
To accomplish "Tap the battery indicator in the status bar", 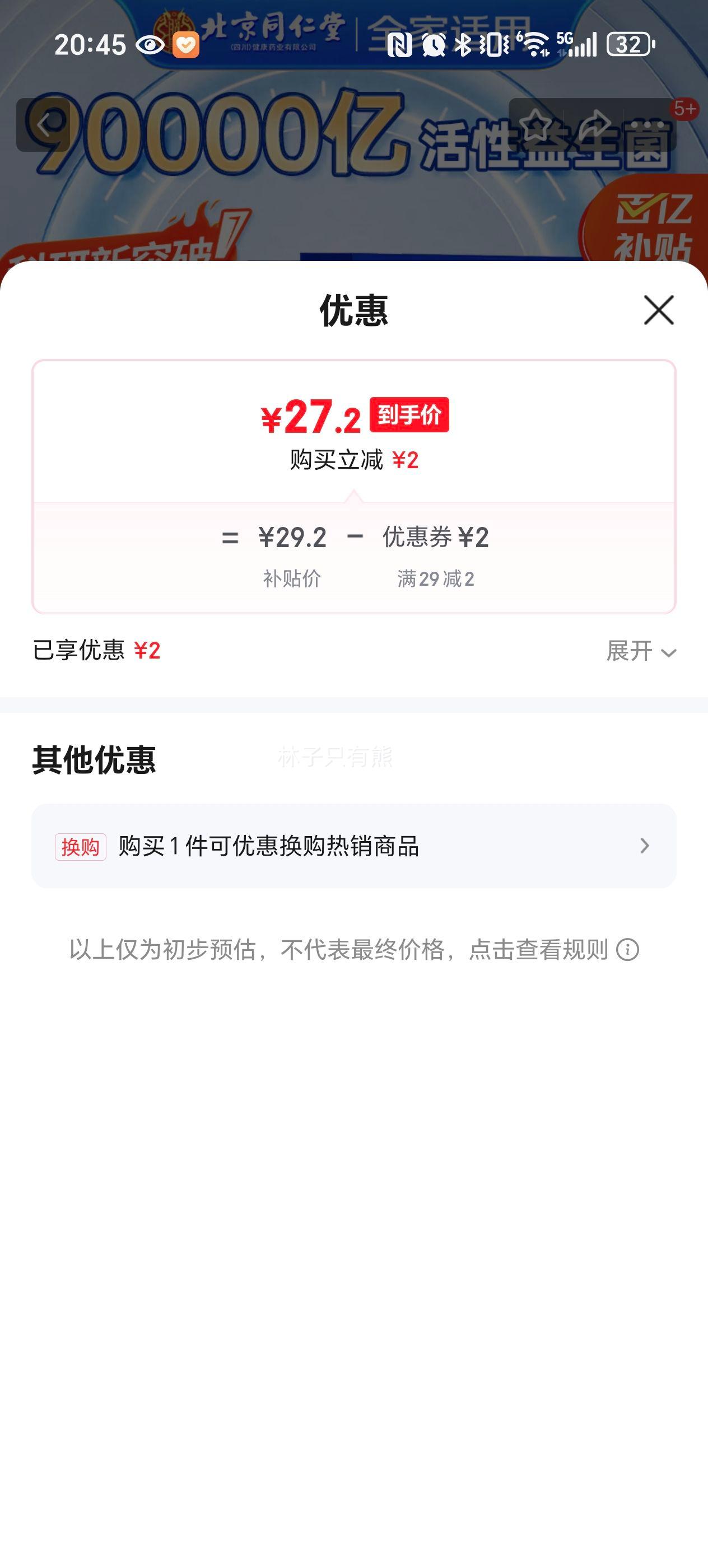I will (x=630, y=43).
